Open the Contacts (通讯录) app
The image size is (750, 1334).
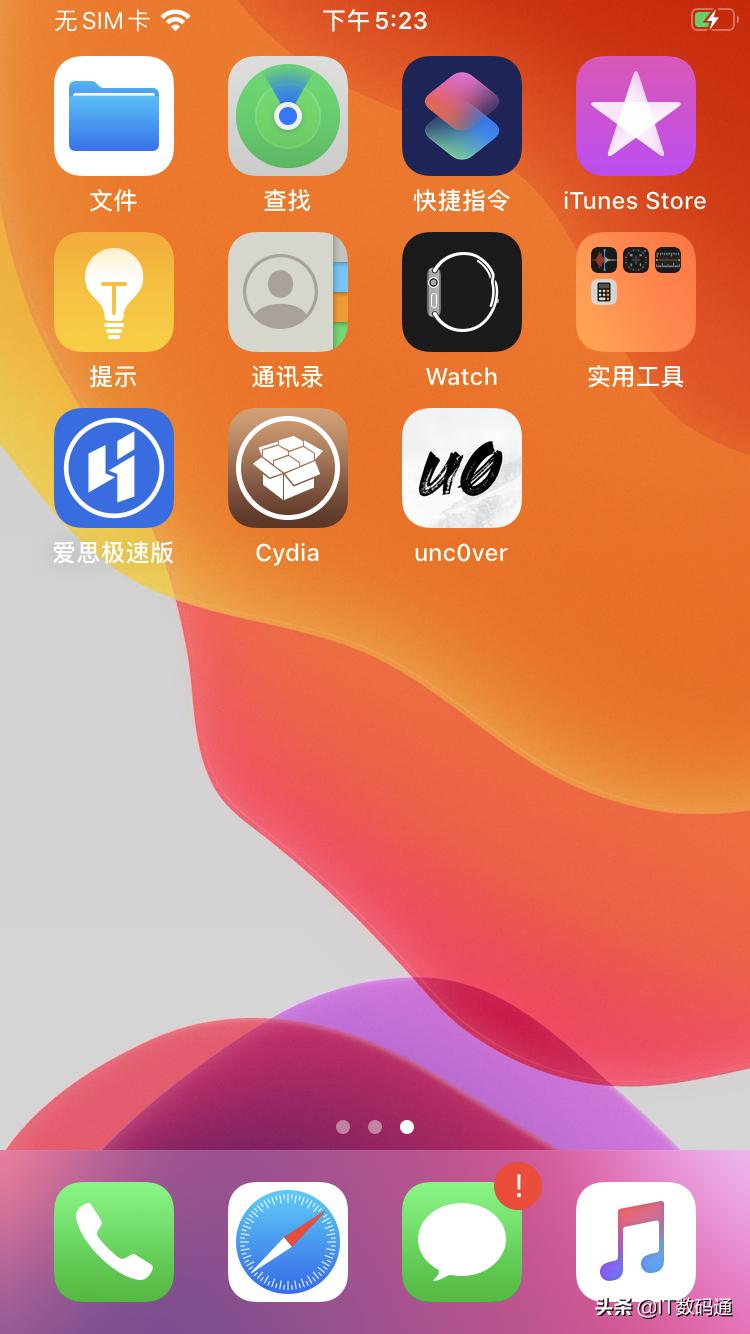pyautogui.click(x=287, y=291)
